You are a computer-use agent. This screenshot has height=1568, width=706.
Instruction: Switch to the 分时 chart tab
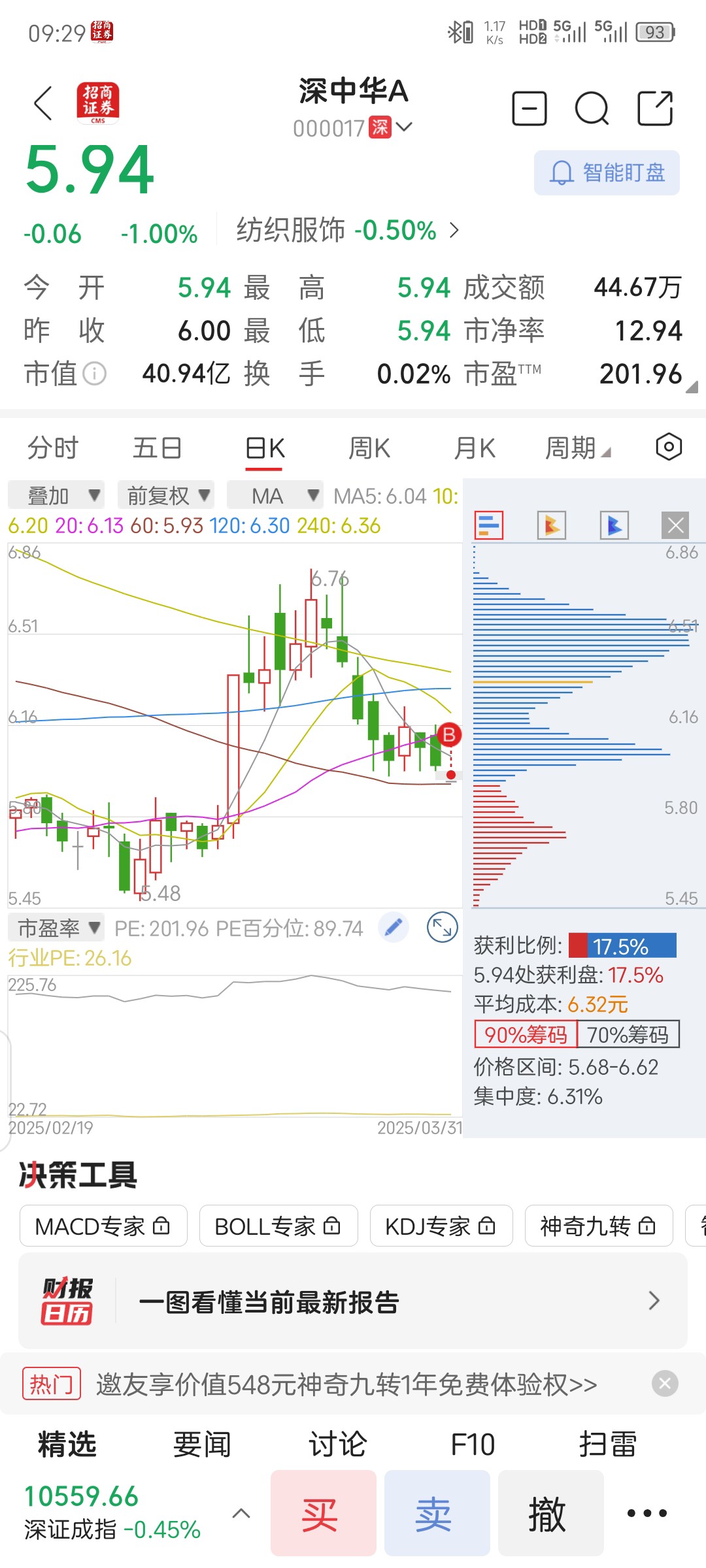point(53,448)
